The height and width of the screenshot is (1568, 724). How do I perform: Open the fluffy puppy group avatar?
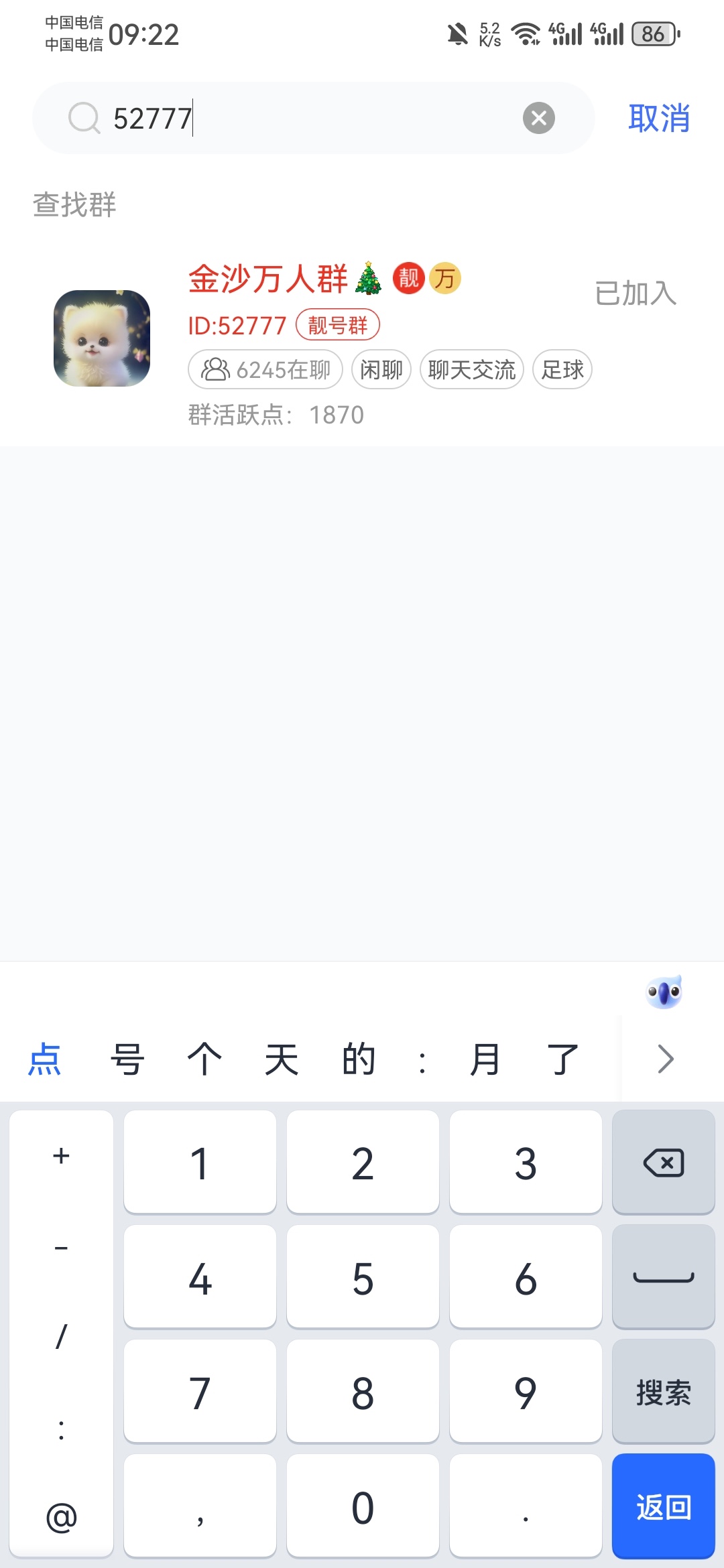(x=102, y=338)
